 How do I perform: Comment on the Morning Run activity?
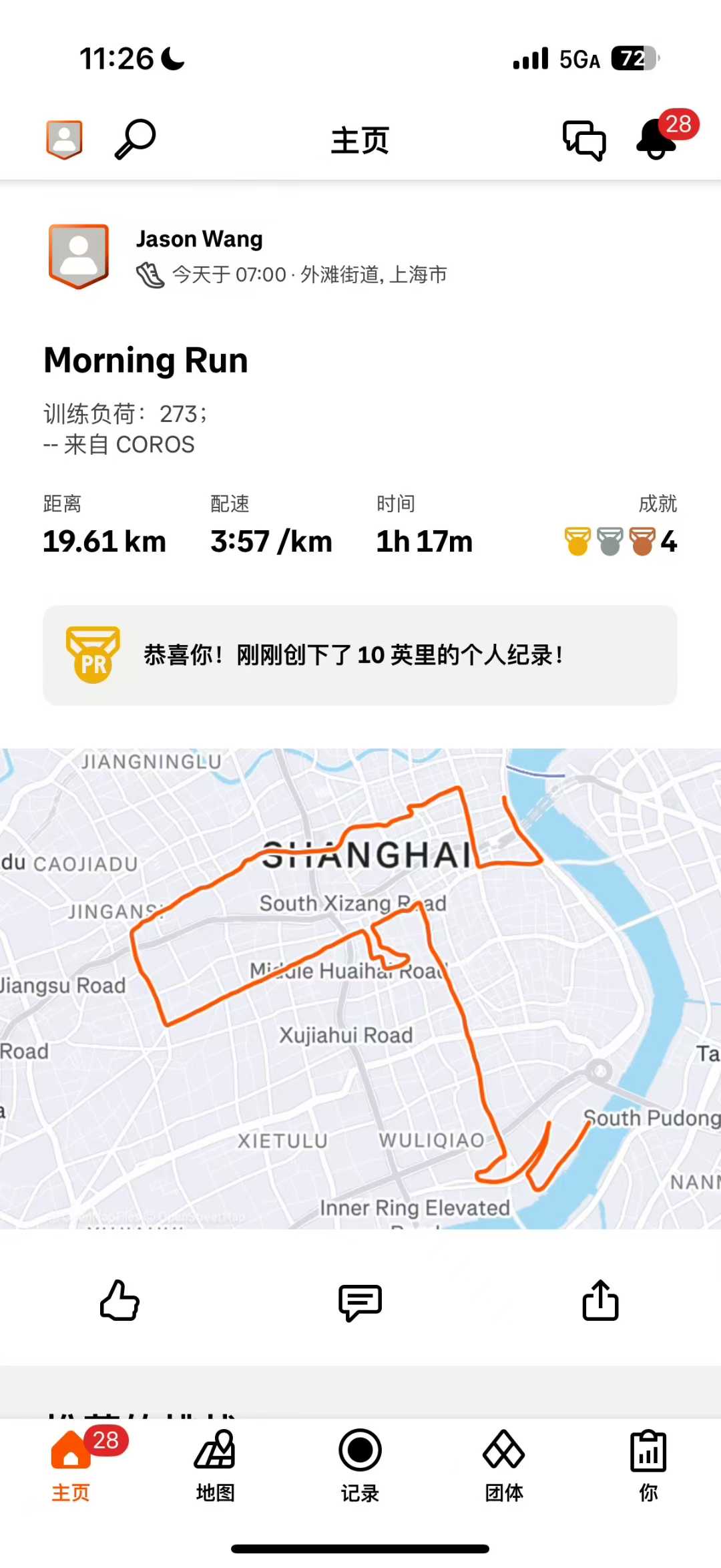(x=360, y=1301)
